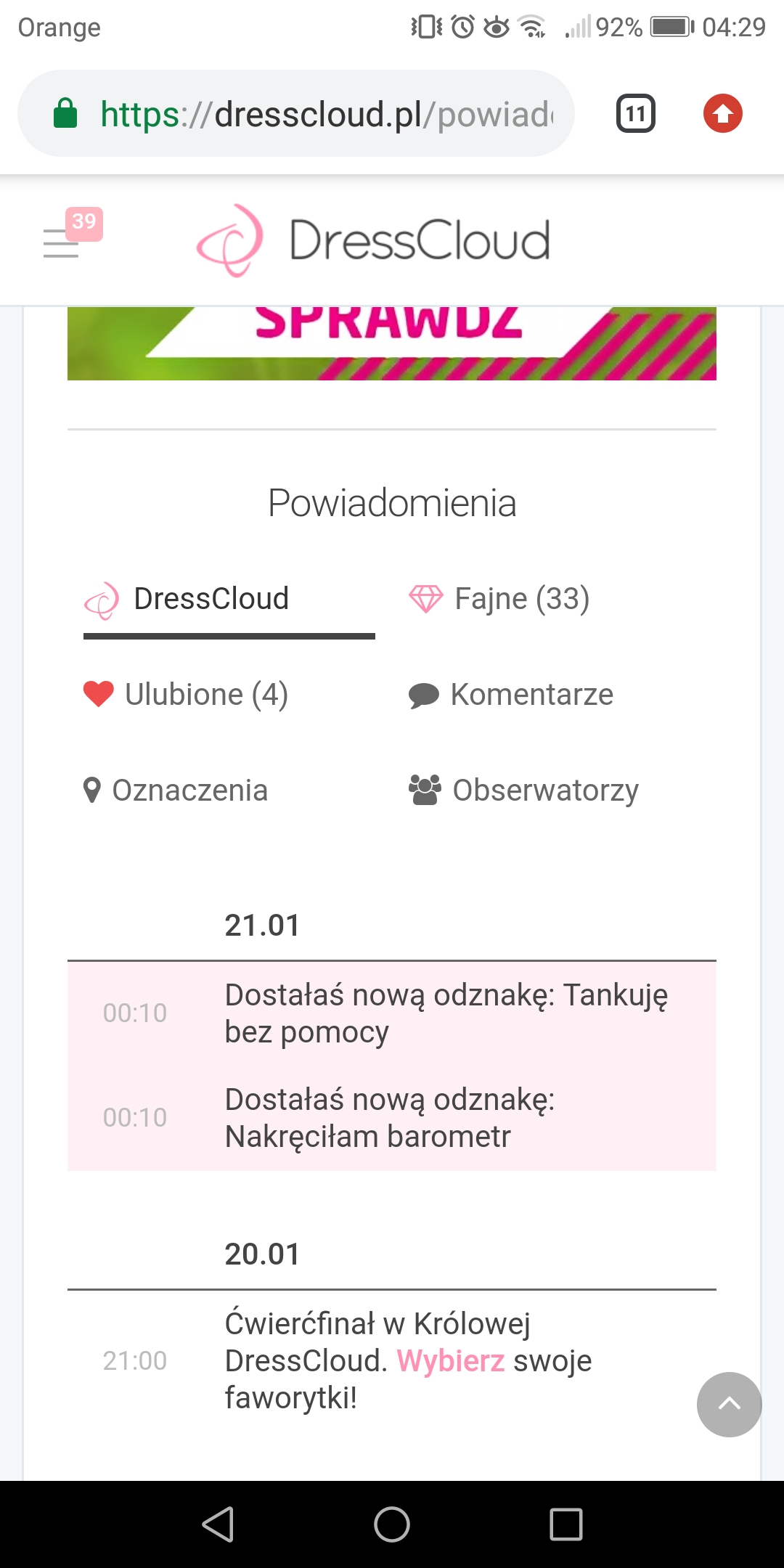Click the padlock icon in the address bar
Screen dimensions: 784x1568
coord(66,113)
